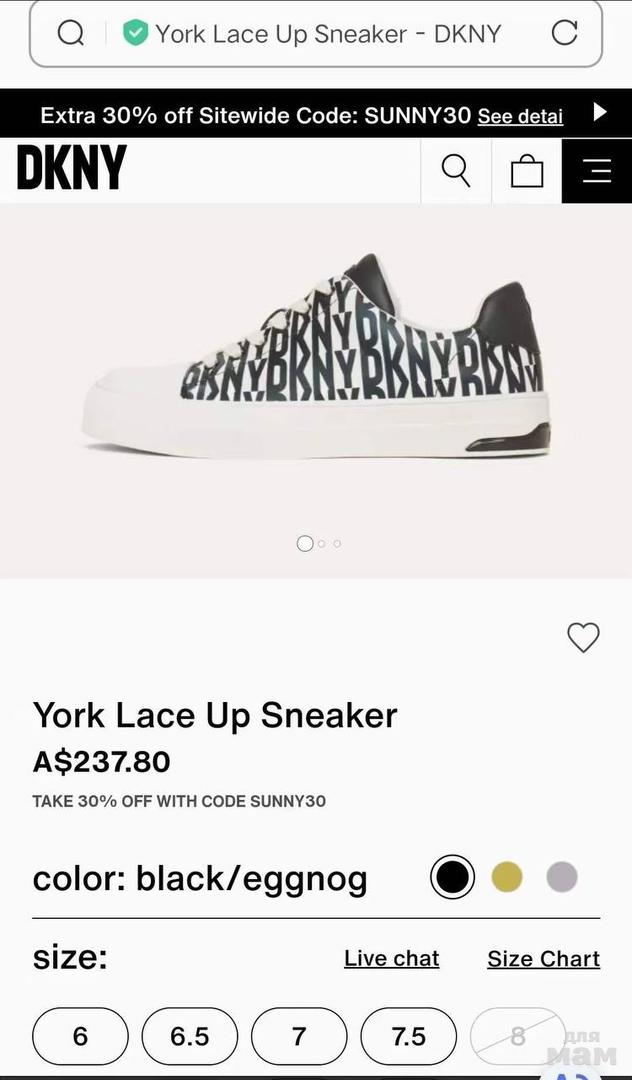
Task: Pick size 7
Action: click(299, 1036)
